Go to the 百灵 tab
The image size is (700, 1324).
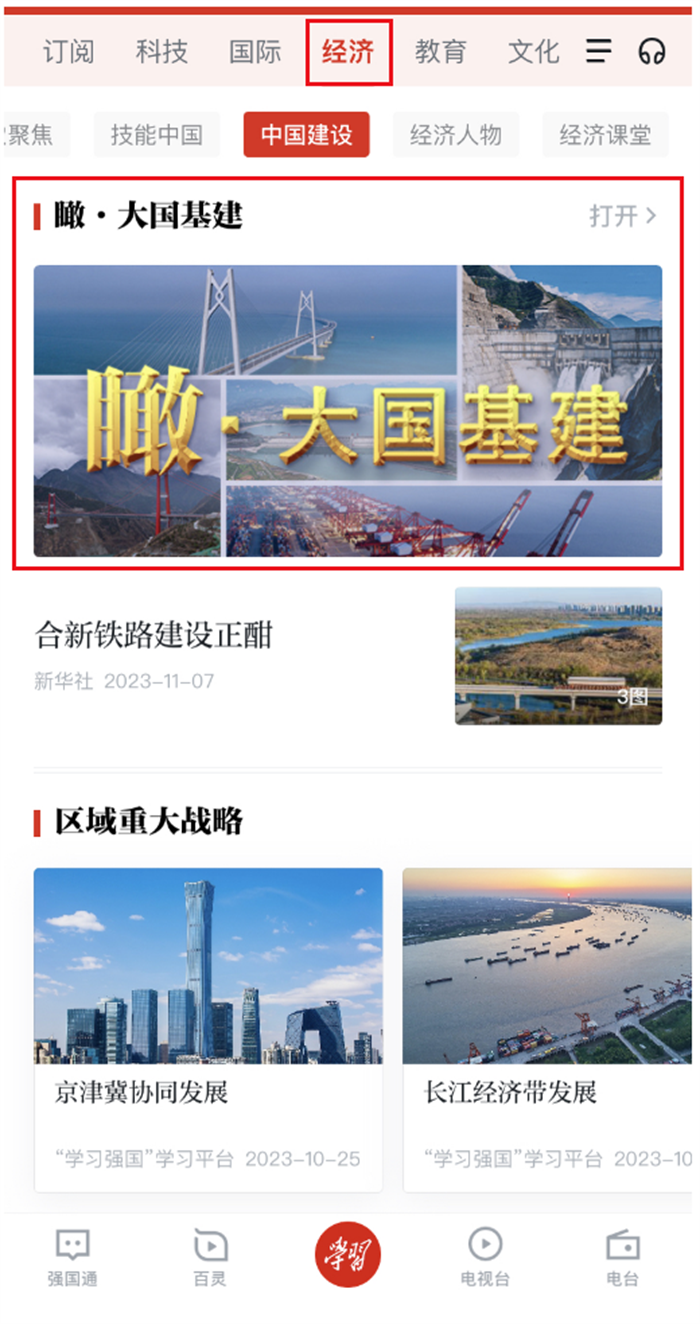coord(210,1257)
